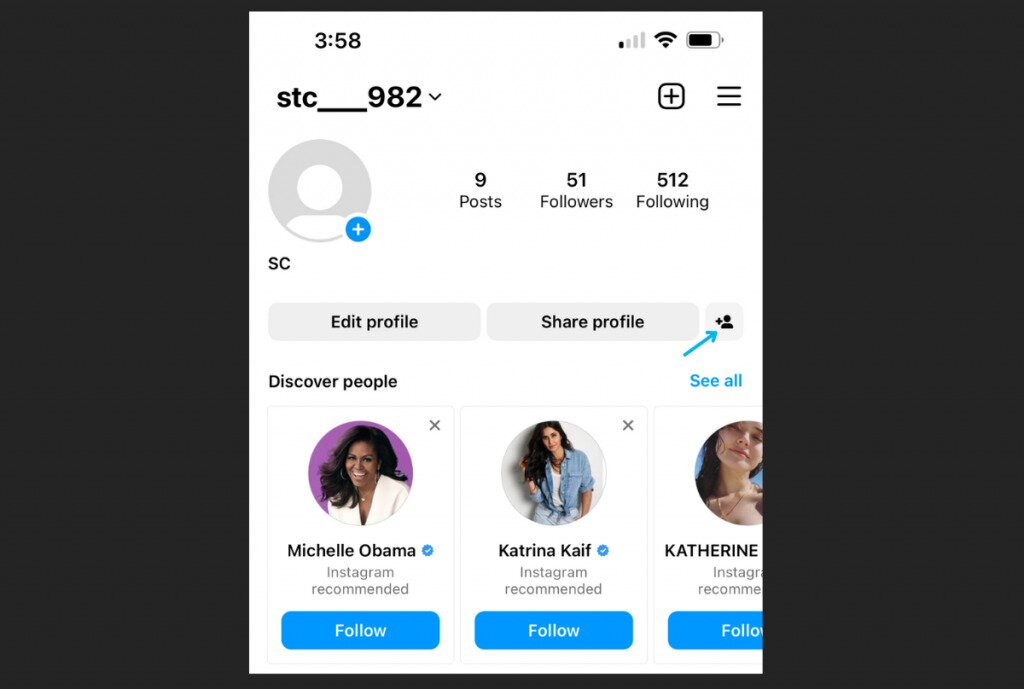Open Michelle Obama's profile picture
Screen dimensions: 1024x689
[360, 473]
